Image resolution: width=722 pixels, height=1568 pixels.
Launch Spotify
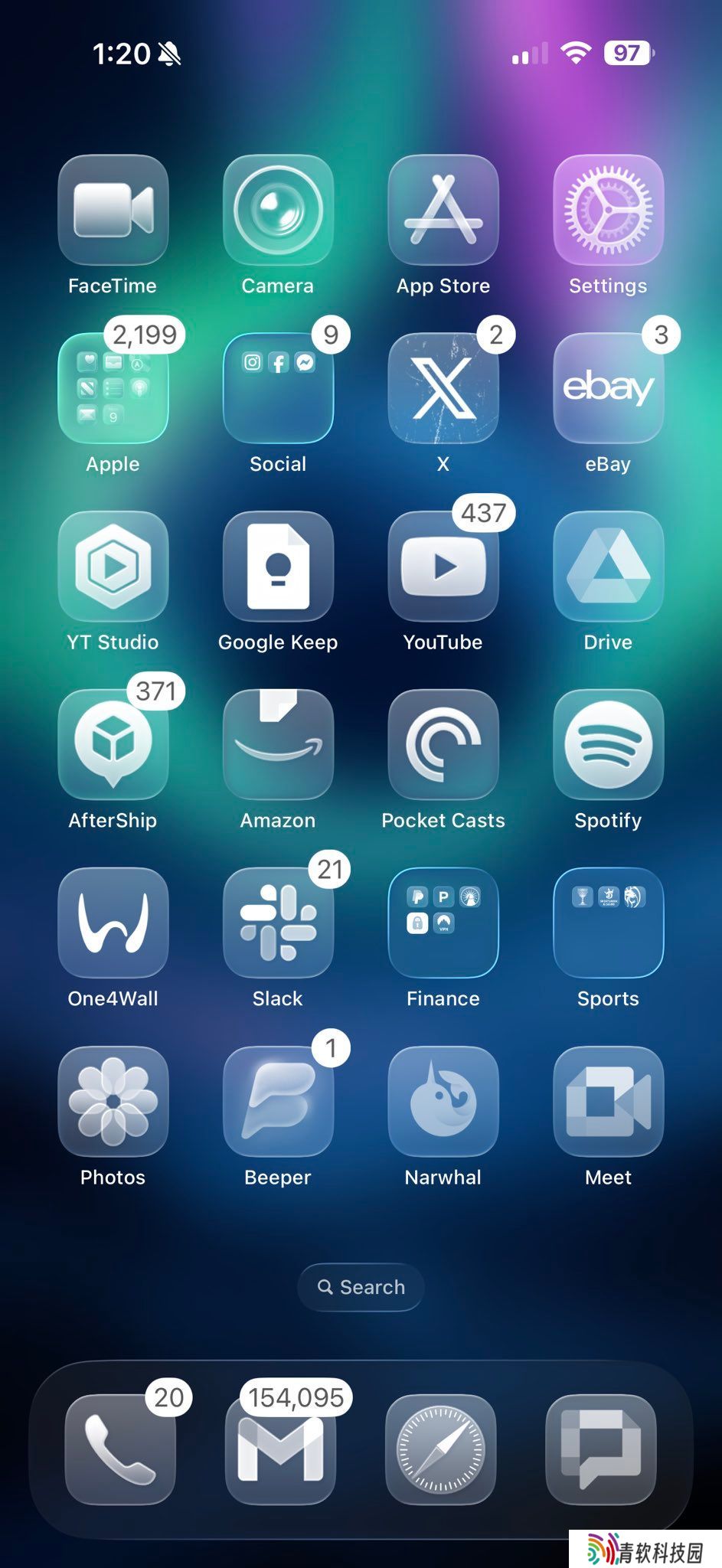(x=608, y=745)
